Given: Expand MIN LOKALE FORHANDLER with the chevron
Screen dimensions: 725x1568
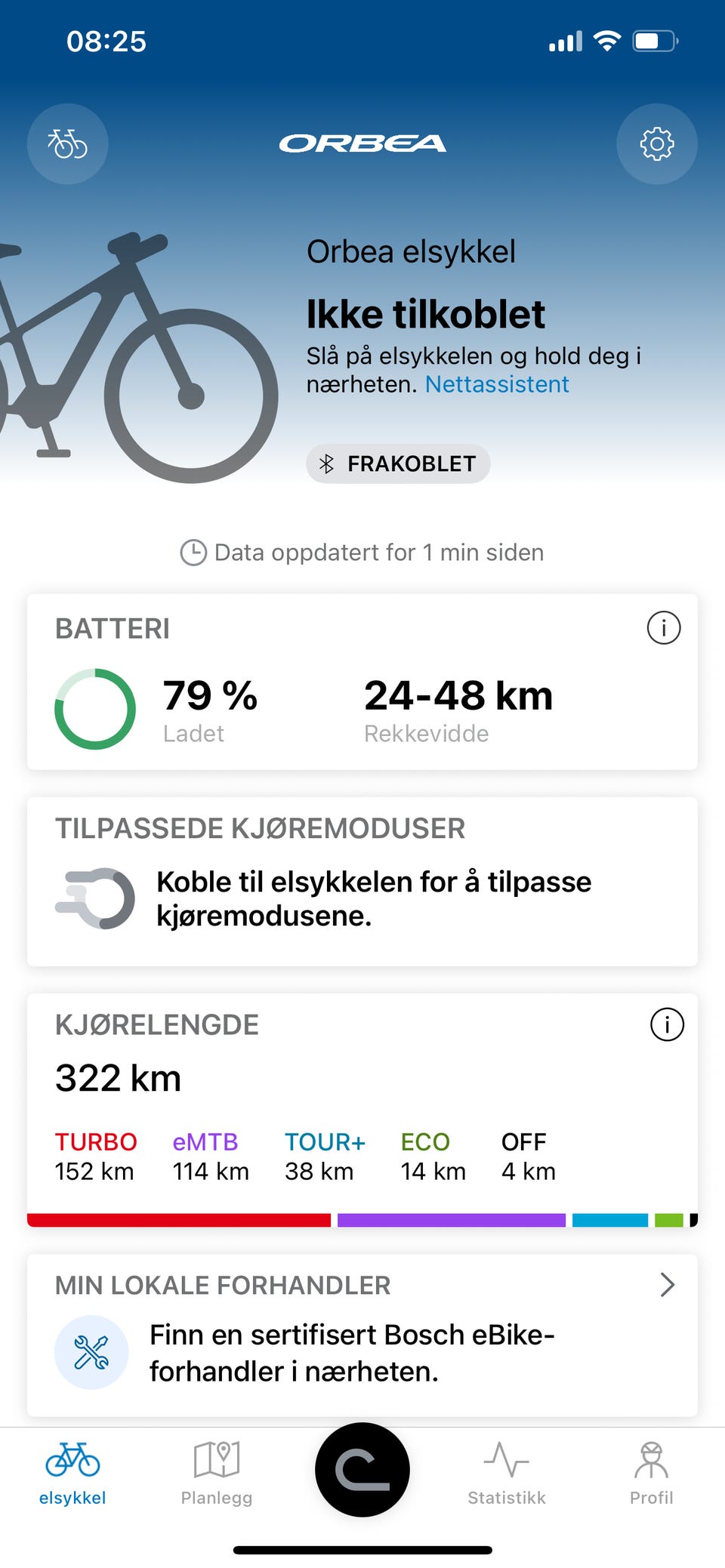Looking at the screenshot, I should pos(668,1285).
